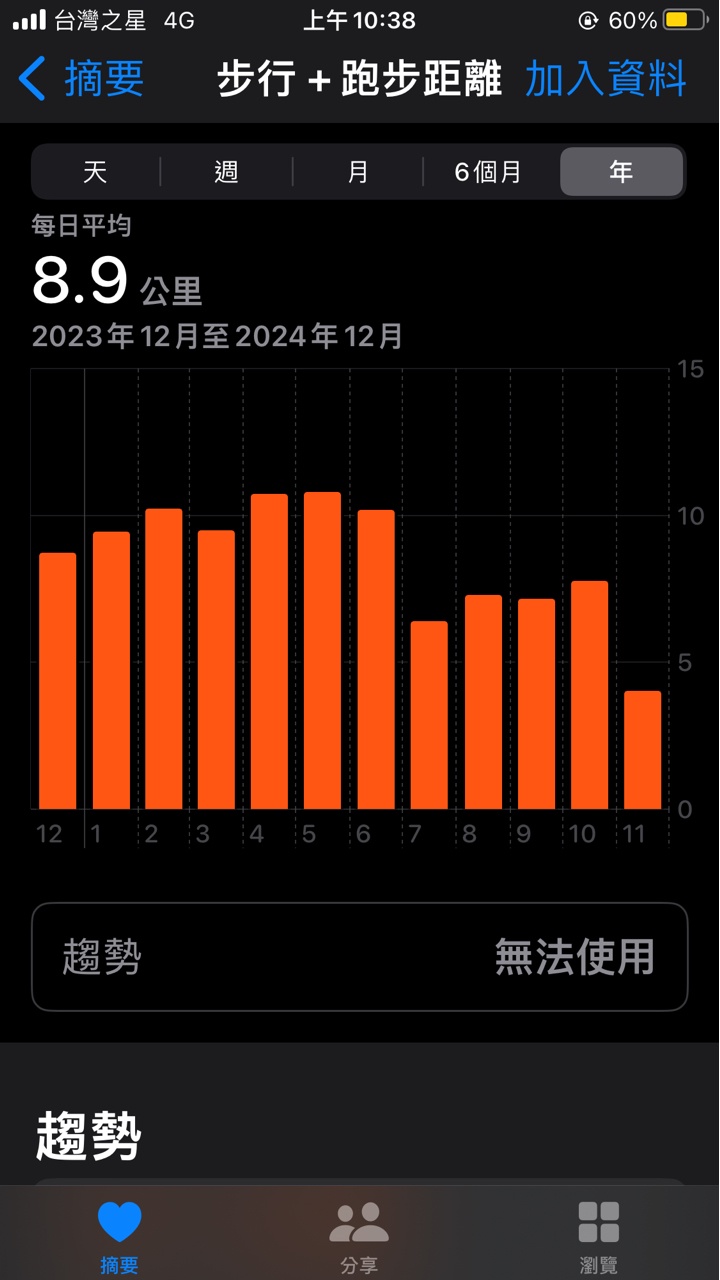This screenshot has width=720, height=1280.
Task: Select the 月 segment
Action: pos(358,172)
